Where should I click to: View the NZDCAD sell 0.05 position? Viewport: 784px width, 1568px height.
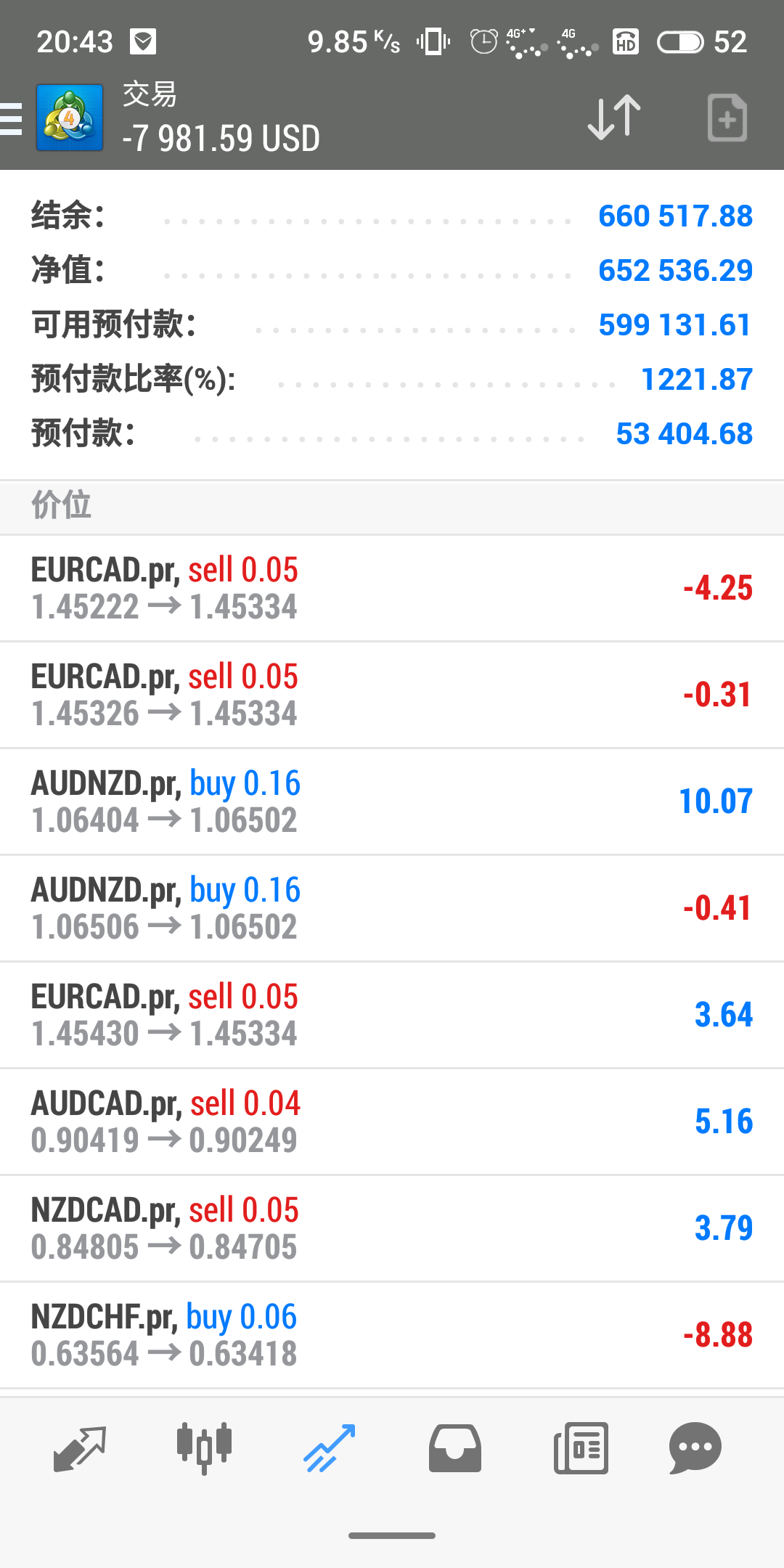[x=392, y=1228]
